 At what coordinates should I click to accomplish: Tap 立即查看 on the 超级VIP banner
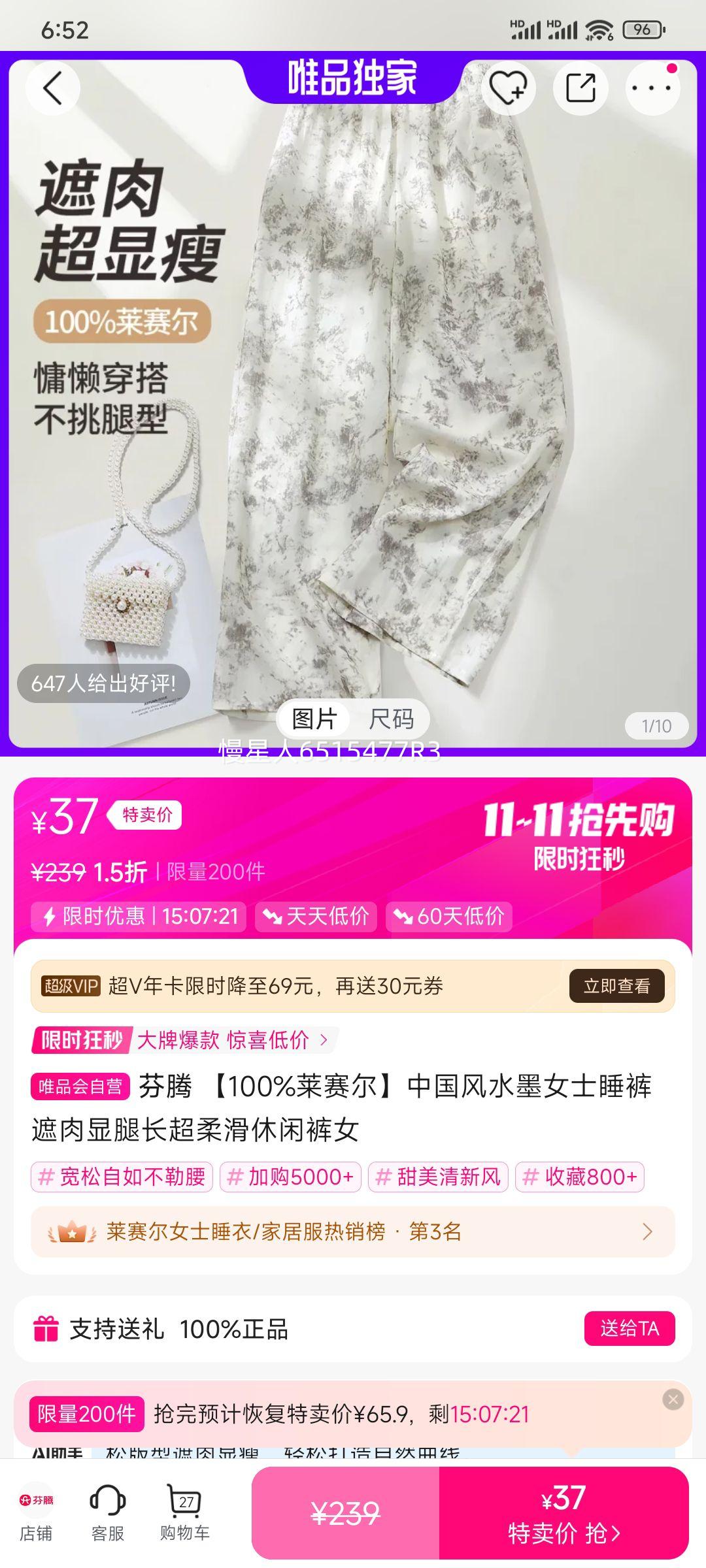pos(616,986)
